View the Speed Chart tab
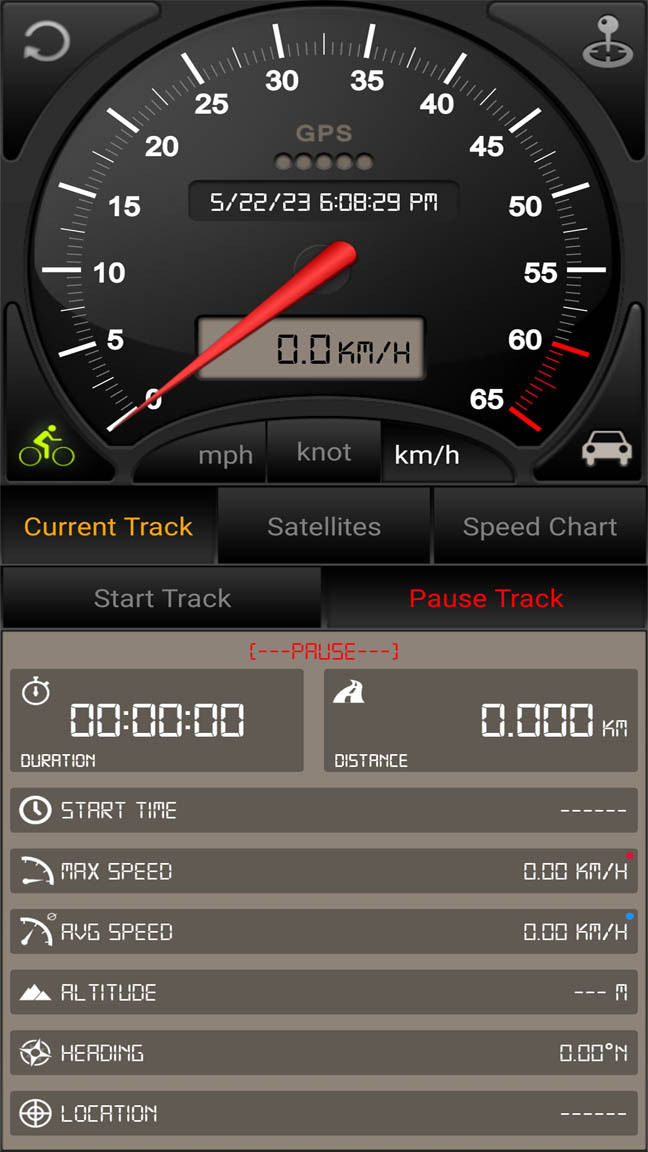This screenshot has height=1152, width=648. tap(540, 527)
